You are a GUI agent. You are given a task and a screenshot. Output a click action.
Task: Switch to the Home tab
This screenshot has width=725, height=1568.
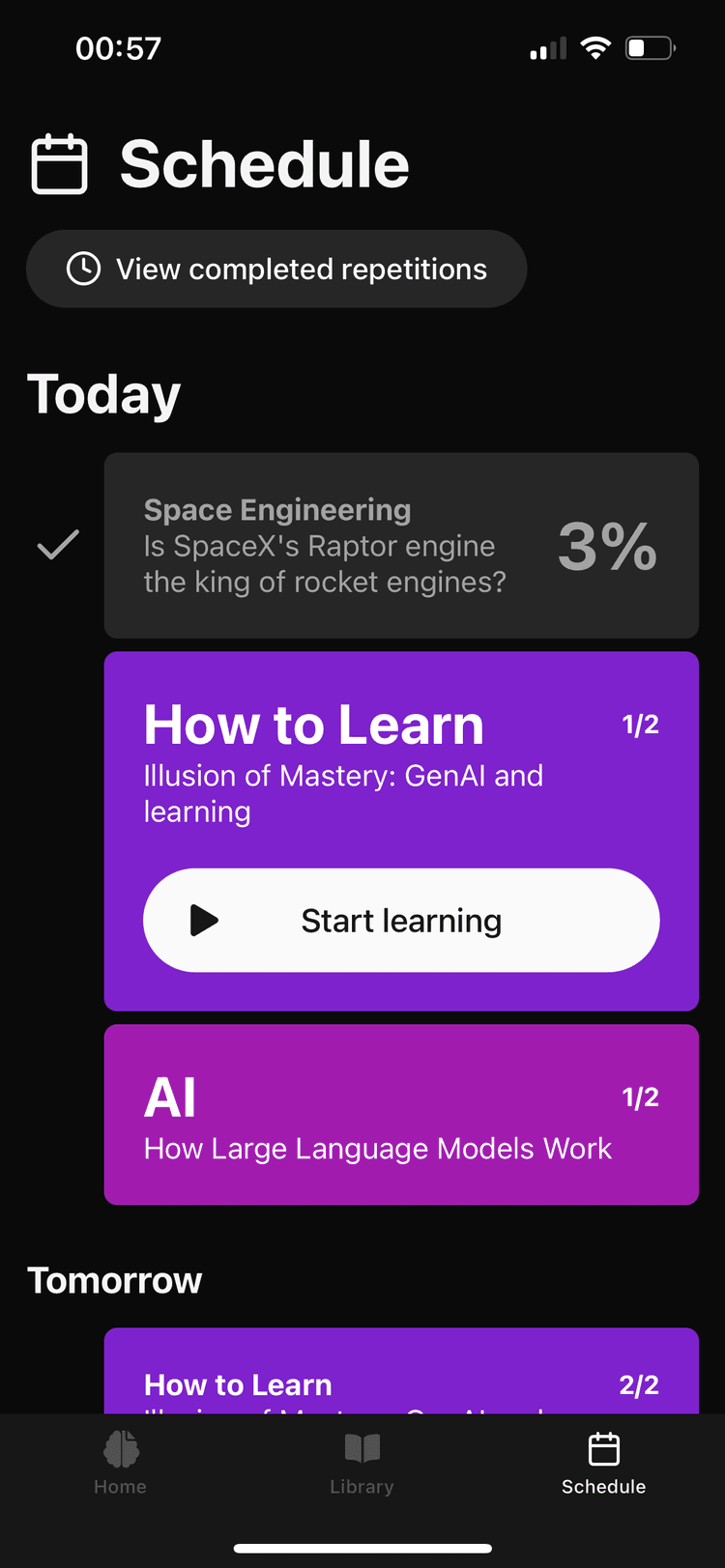121,1462
